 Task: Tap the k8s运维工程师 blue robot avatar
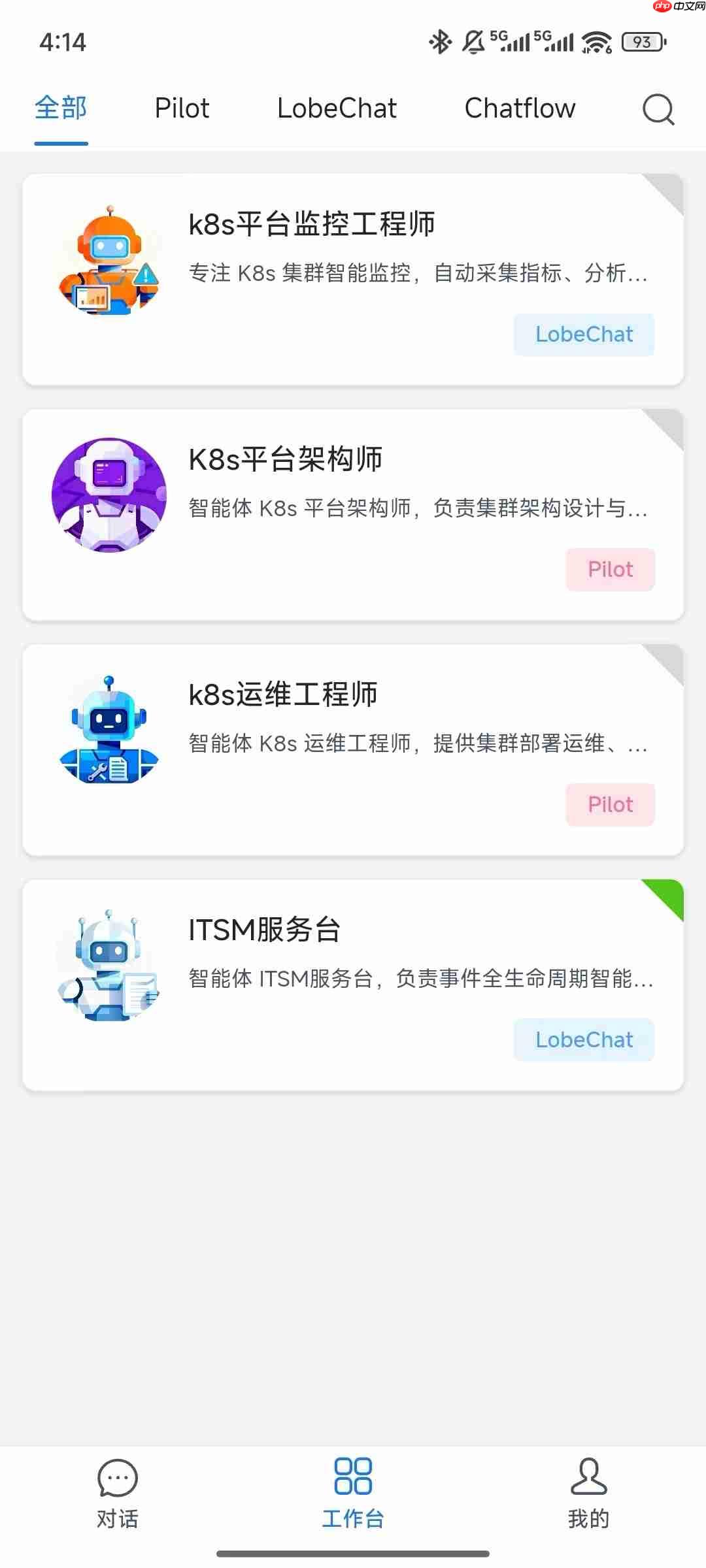tap(109, 732)
